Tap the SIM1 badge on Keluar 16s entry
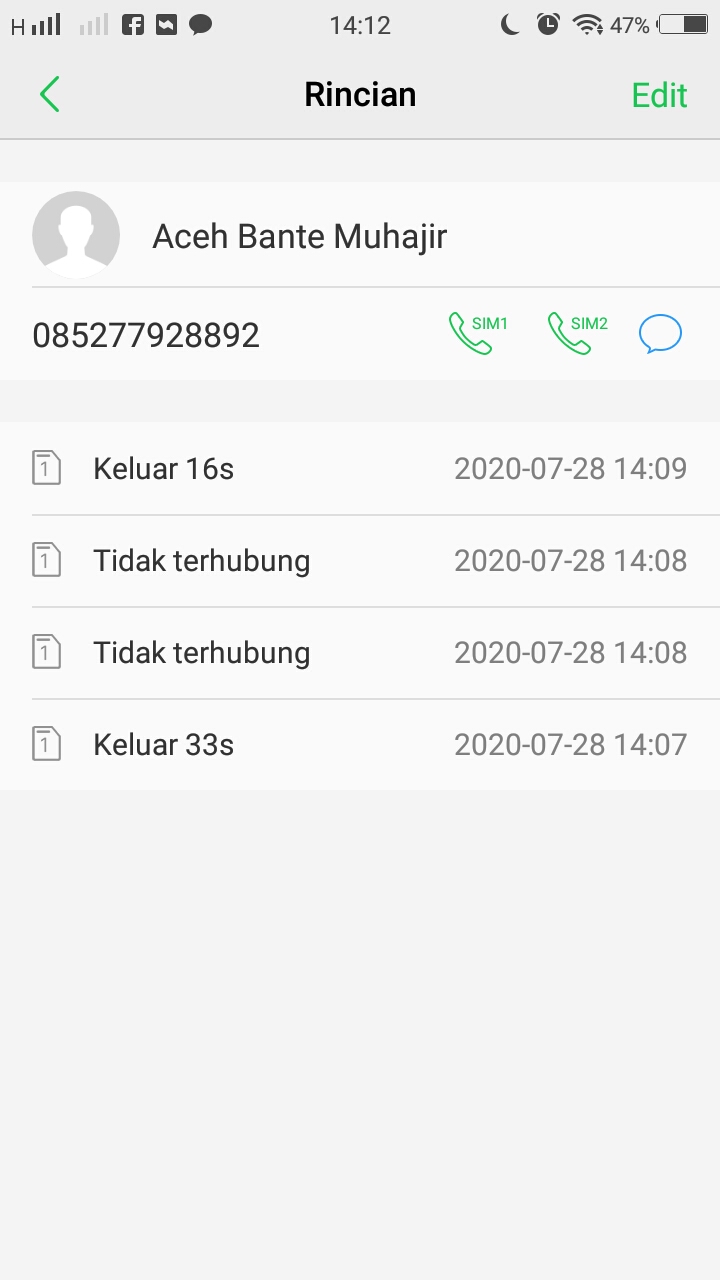 [x=46, y=468]
